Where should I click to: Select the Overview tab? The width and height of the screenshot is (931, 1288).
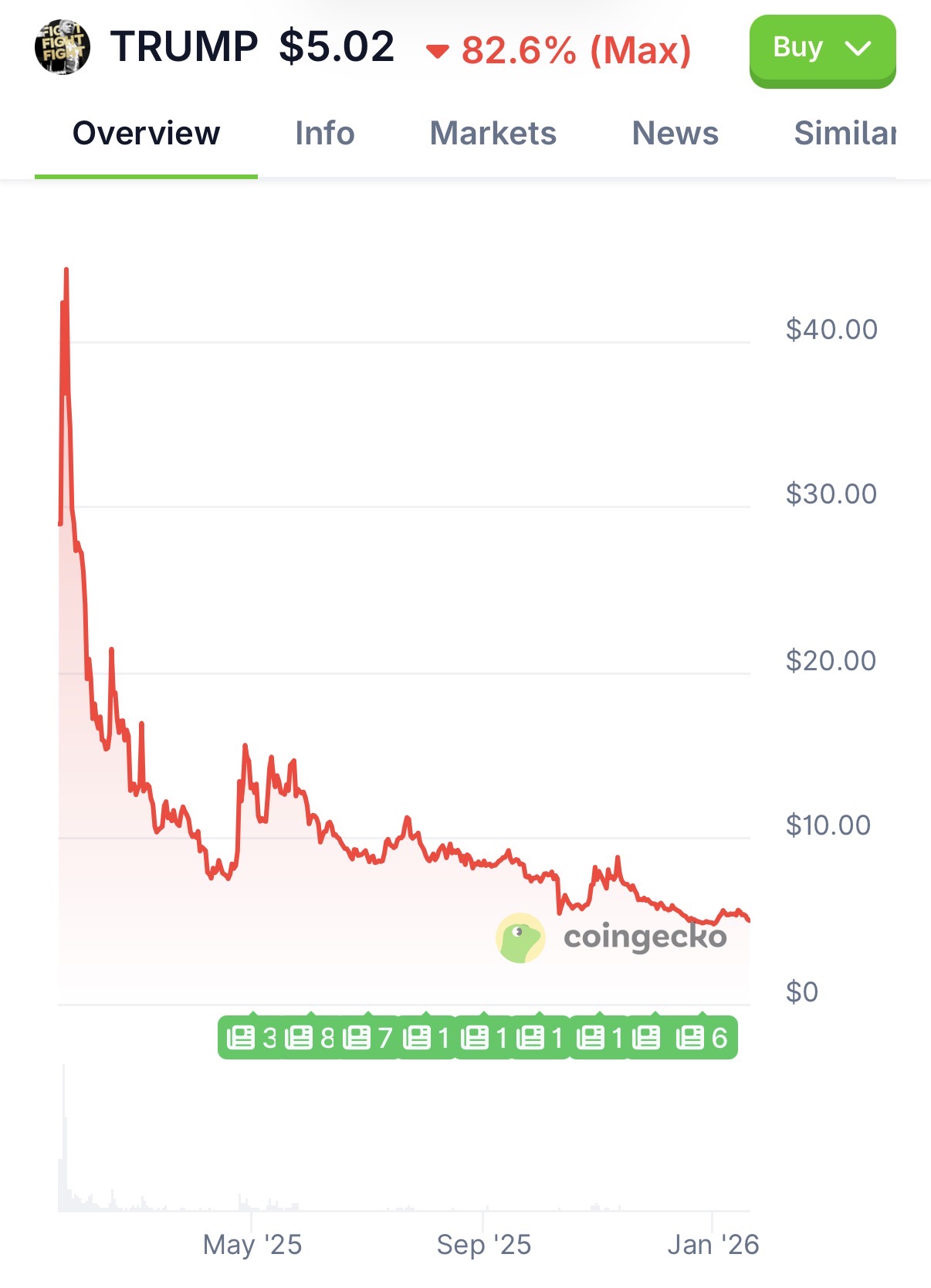pyautogui.click(x=146, y=134)
